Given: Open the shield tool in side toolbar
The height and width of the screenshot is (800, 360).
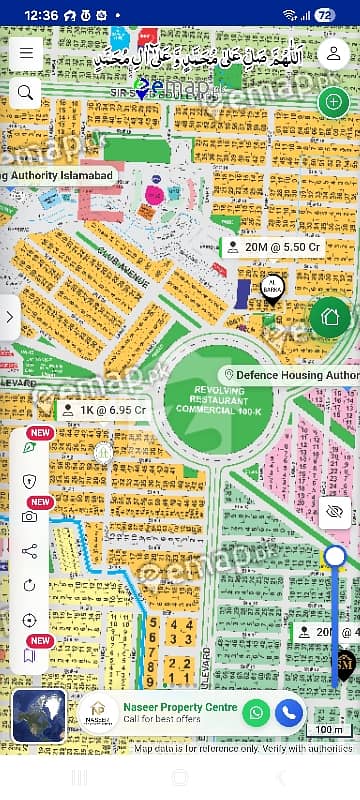Looking at the screenshot, I should 30,481.
